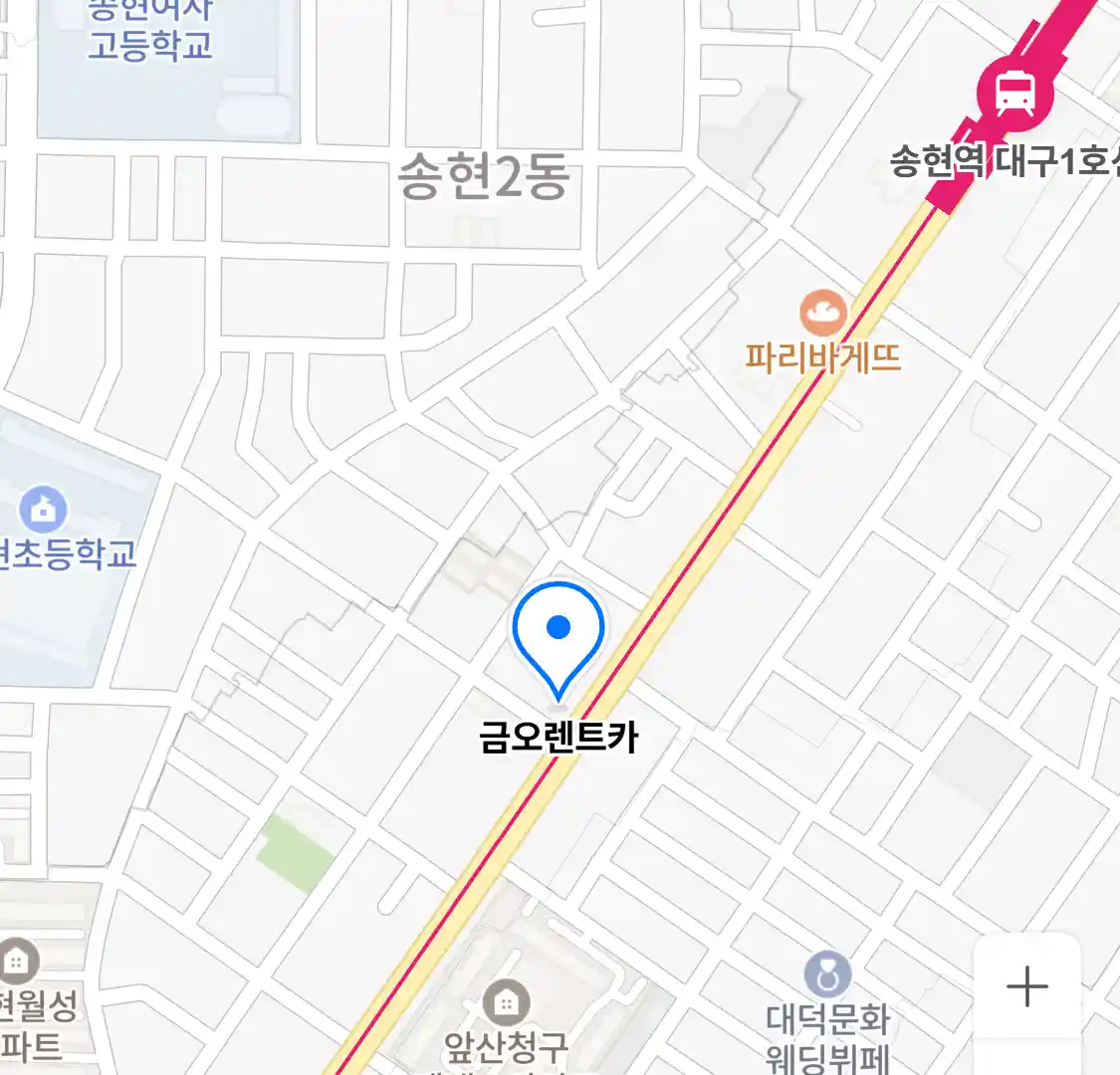Tap the 금오렌트카 location pin
This screenshot has width=1120, height=1075.
tap(559, 633)
